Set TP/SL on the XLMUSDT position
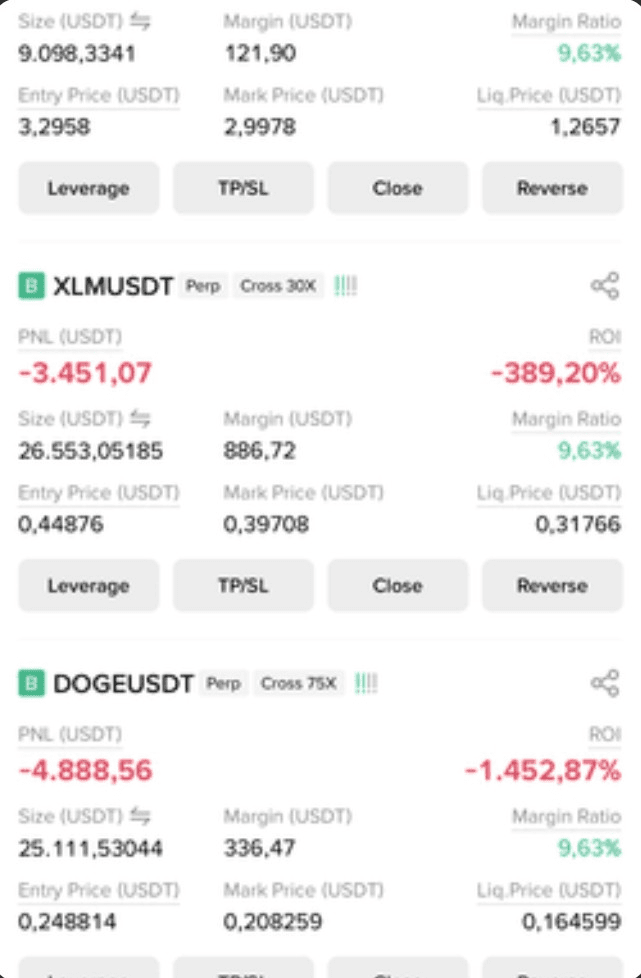641x978 pixels. tap(243, 586)
